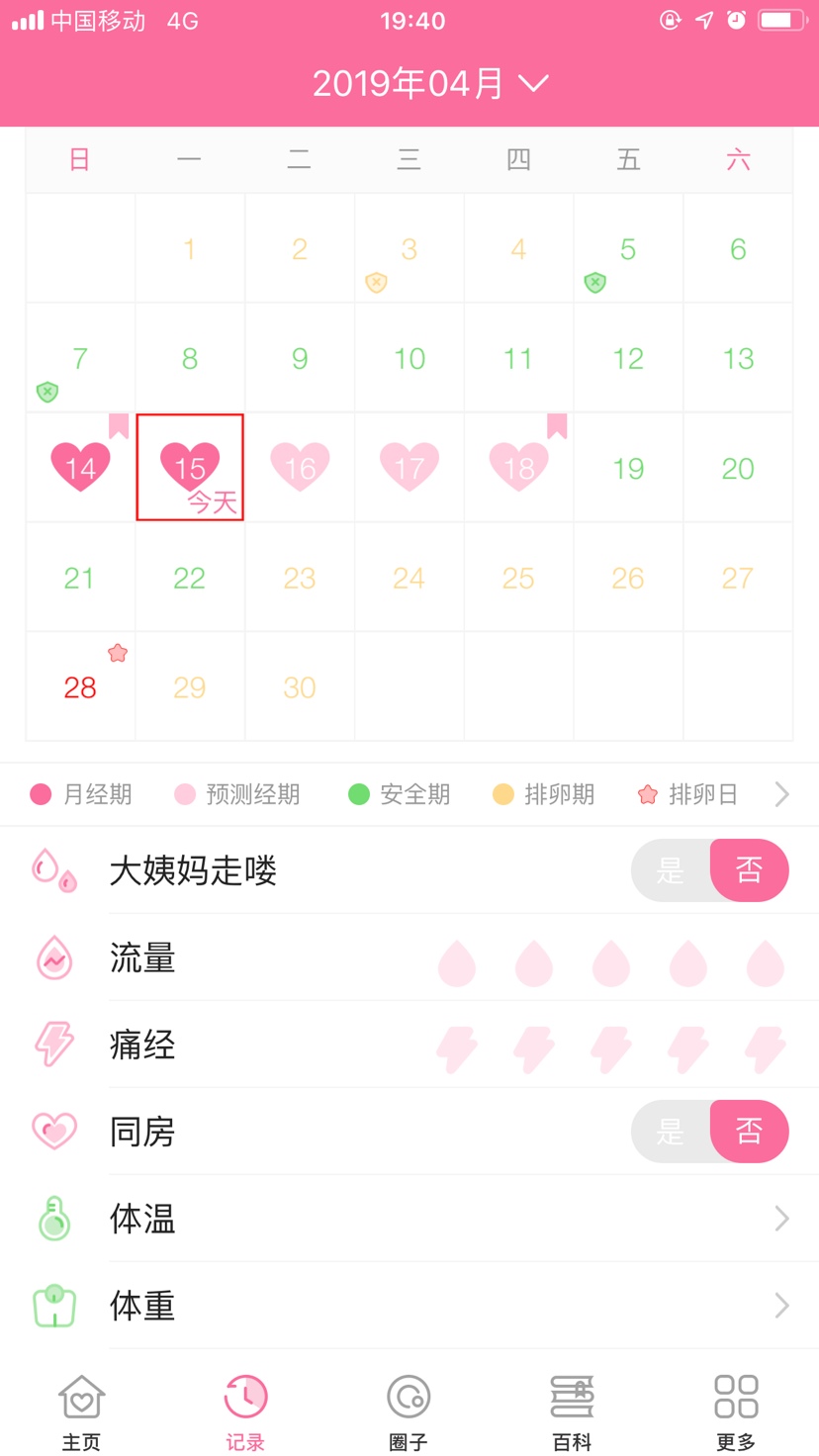The width and height of the screenshot is (819, 1456).
Task: Expand the legend with the arrow after 排卵日
Action: [x=781, y=793]
